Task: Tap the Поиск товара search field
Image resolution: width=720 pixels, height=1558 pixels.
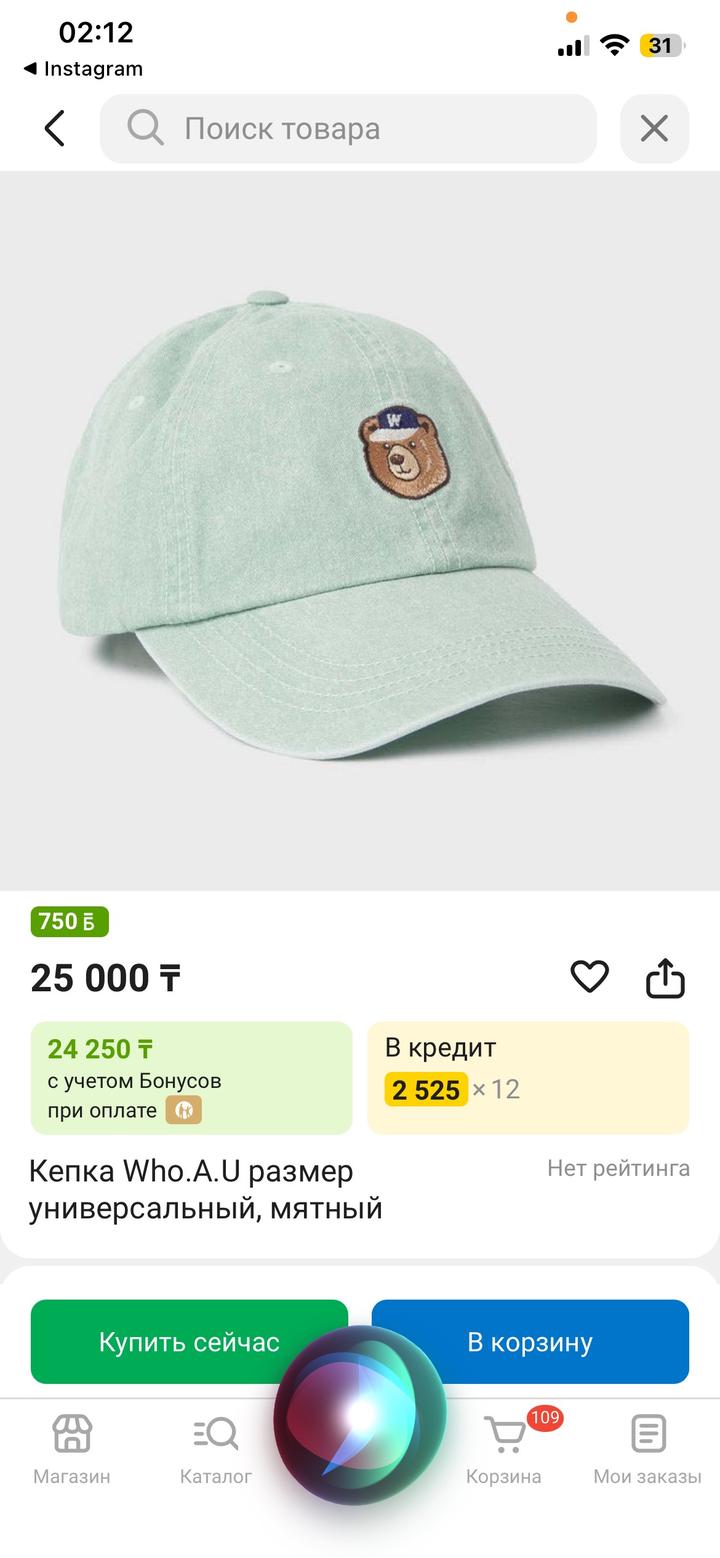Action: (348, 128)
